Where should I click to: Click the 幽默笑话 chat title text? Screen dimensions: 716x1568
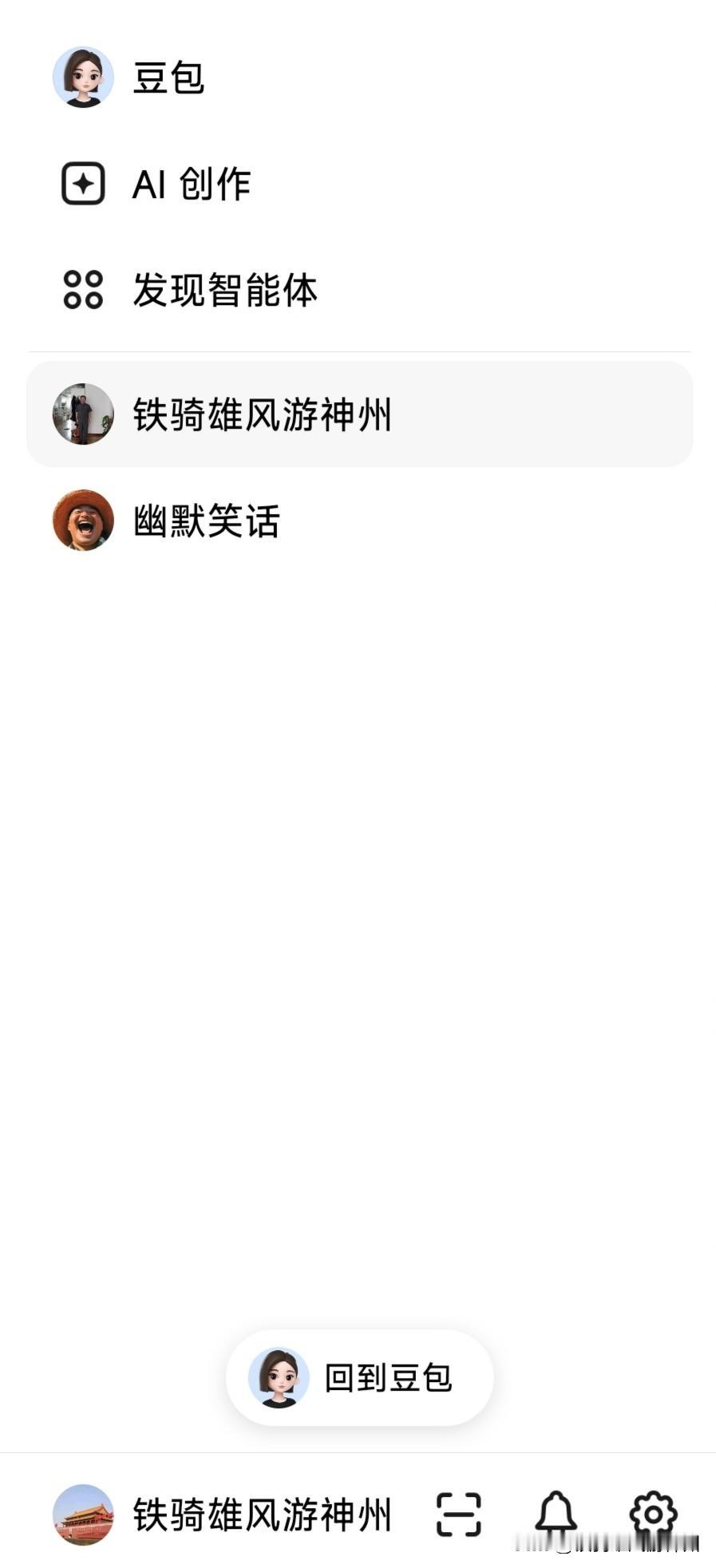tap(208, 521)
